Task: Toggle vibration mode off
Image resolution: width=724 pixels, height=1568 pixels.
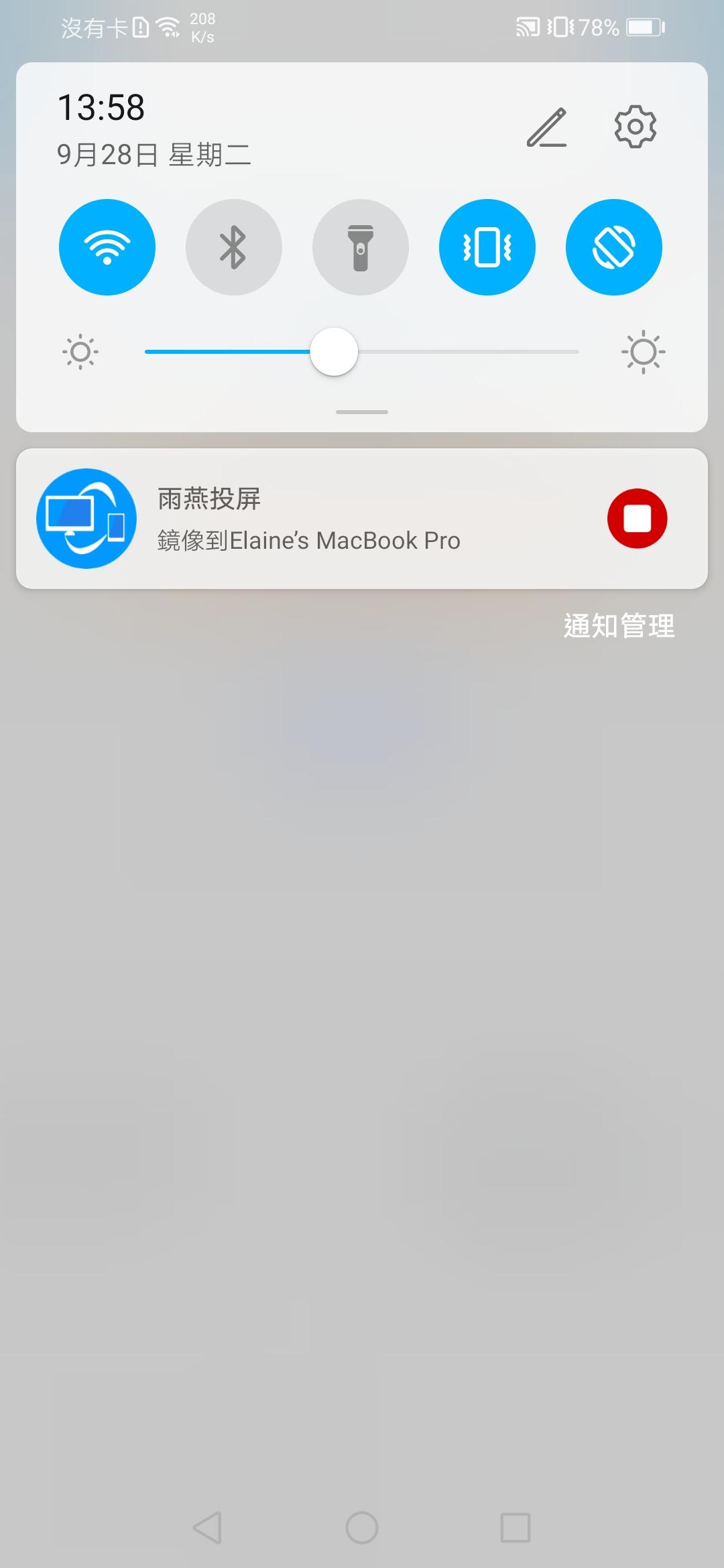Action: 487,247
